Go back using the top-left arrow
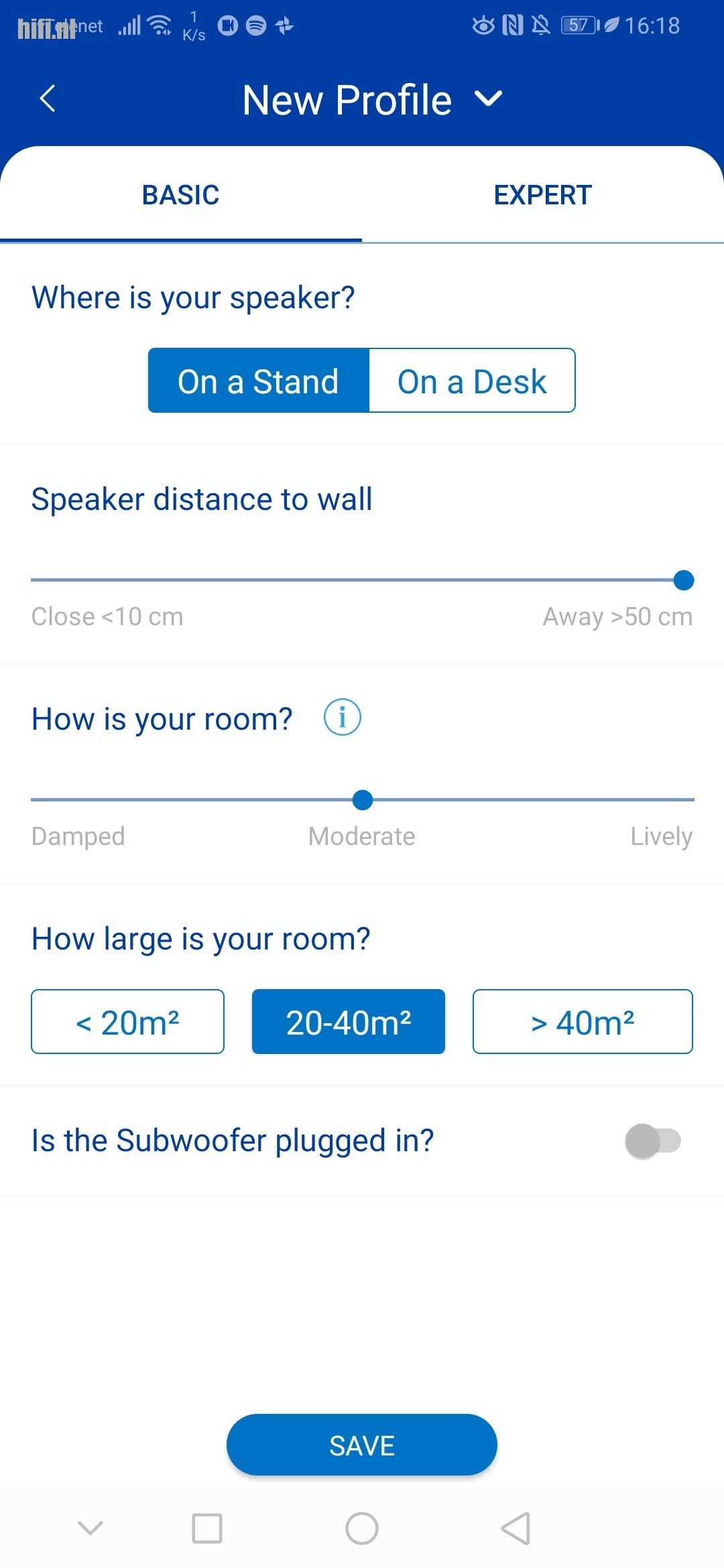The height and width of the screenshot is (1568, 724). 47,99
